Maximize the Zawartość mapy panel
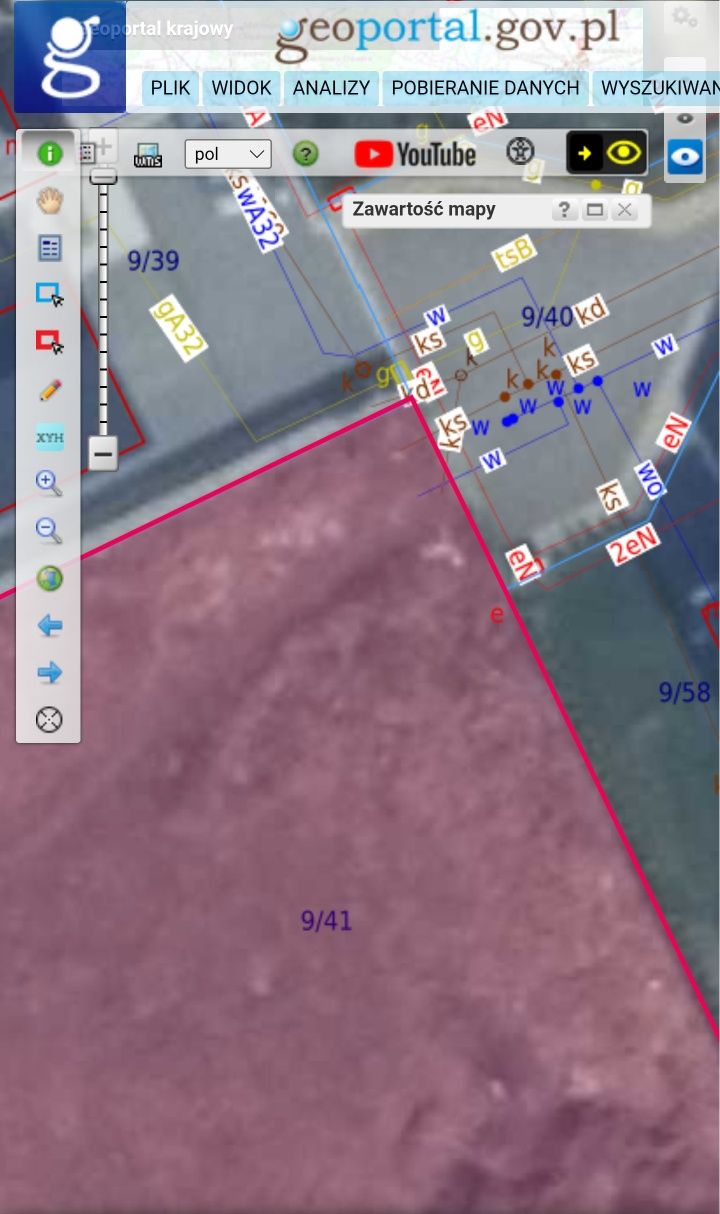 coord(595,210)
